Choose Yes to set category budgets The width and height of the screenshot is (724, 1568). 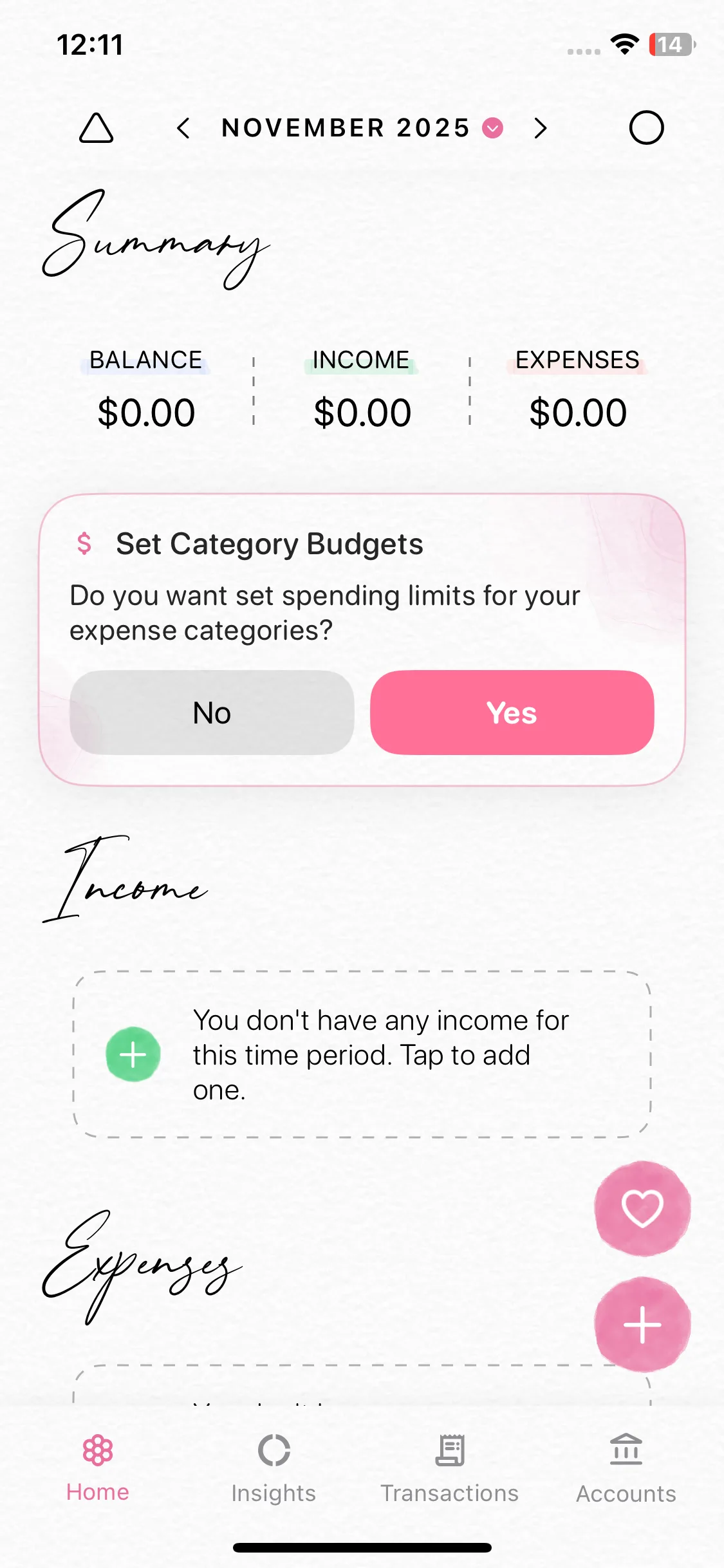click(512, 713)
